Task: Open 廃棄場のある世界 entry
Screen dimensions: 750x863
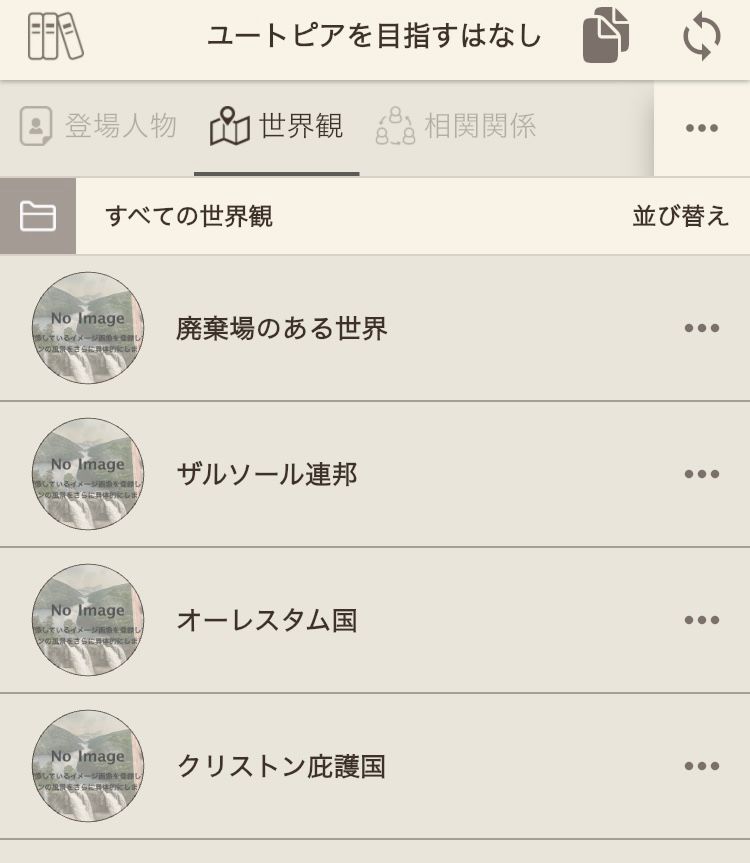Action: click(282, 328)
